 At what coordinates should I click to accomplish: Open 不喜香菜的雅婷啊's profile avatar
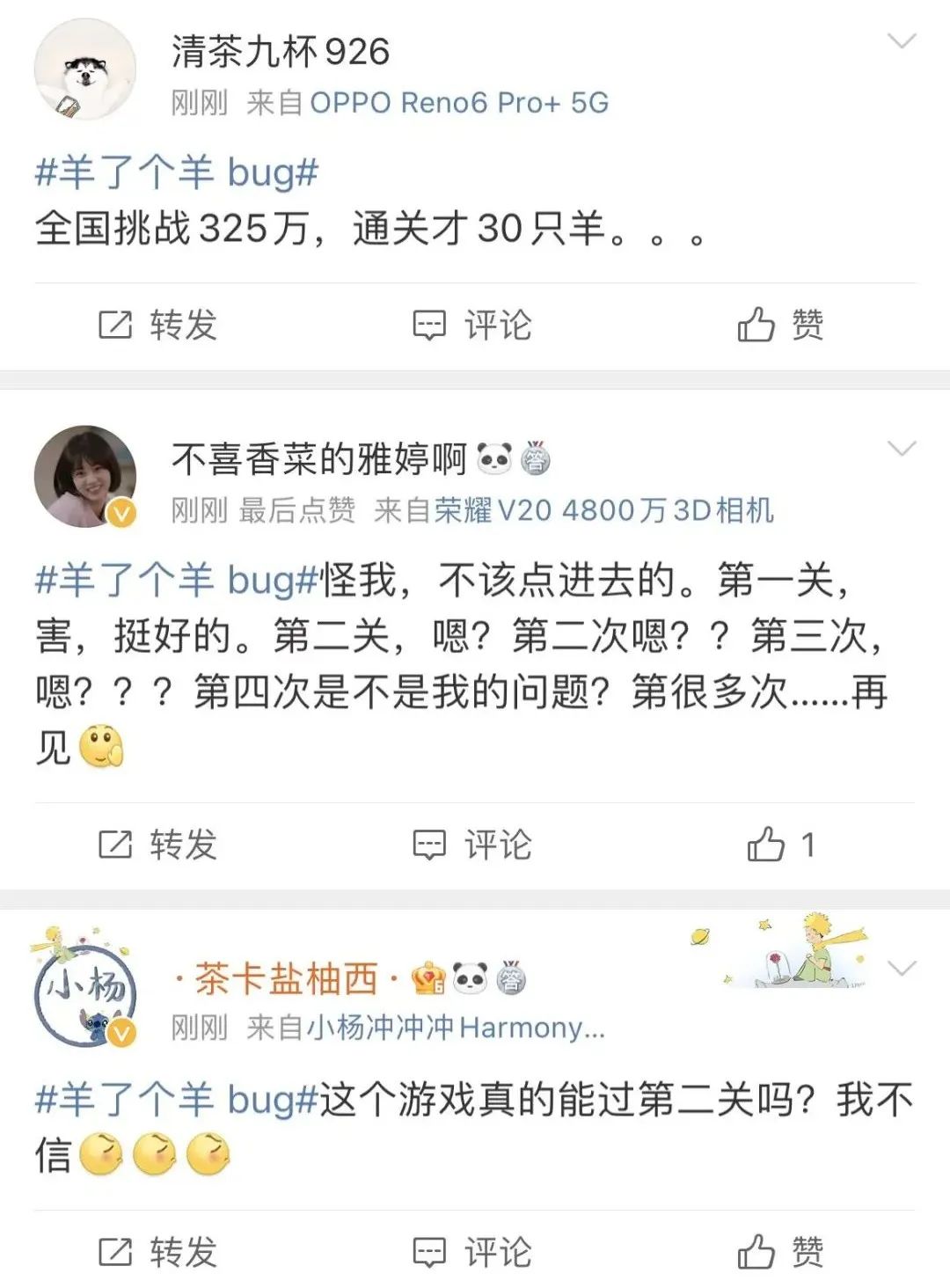point(85,477)
